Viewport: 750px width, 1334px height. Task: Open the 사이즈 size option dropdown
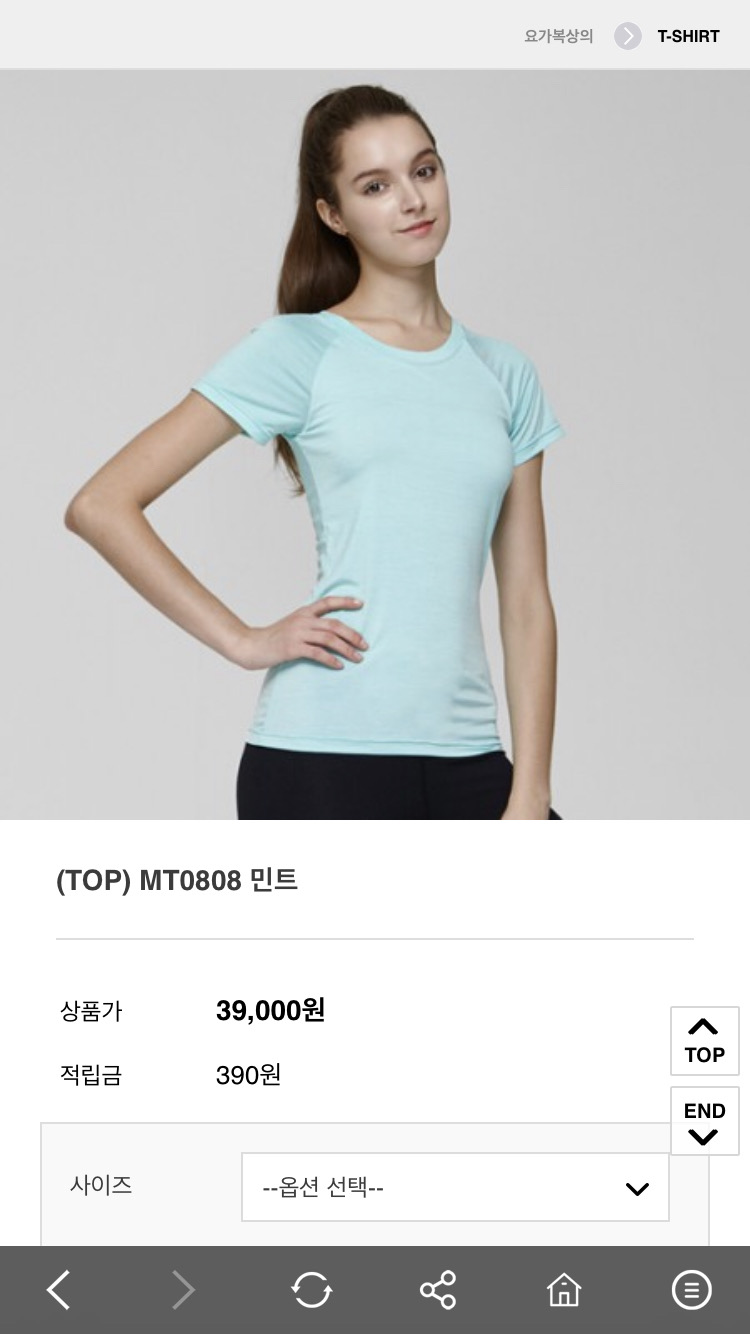[455, 1187]
